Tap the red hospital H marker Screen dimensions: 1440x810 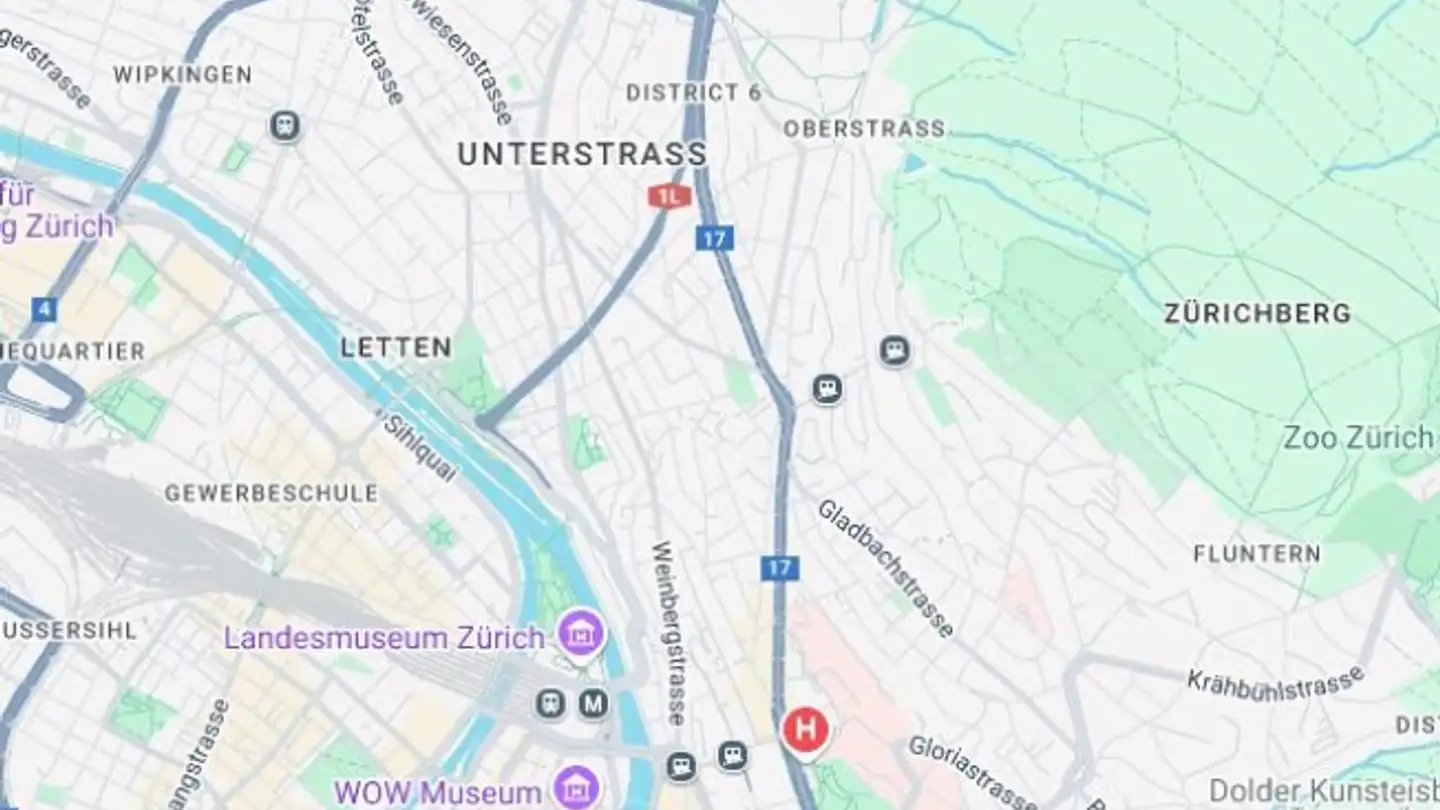pyautogui.click(x=805, y=730)
